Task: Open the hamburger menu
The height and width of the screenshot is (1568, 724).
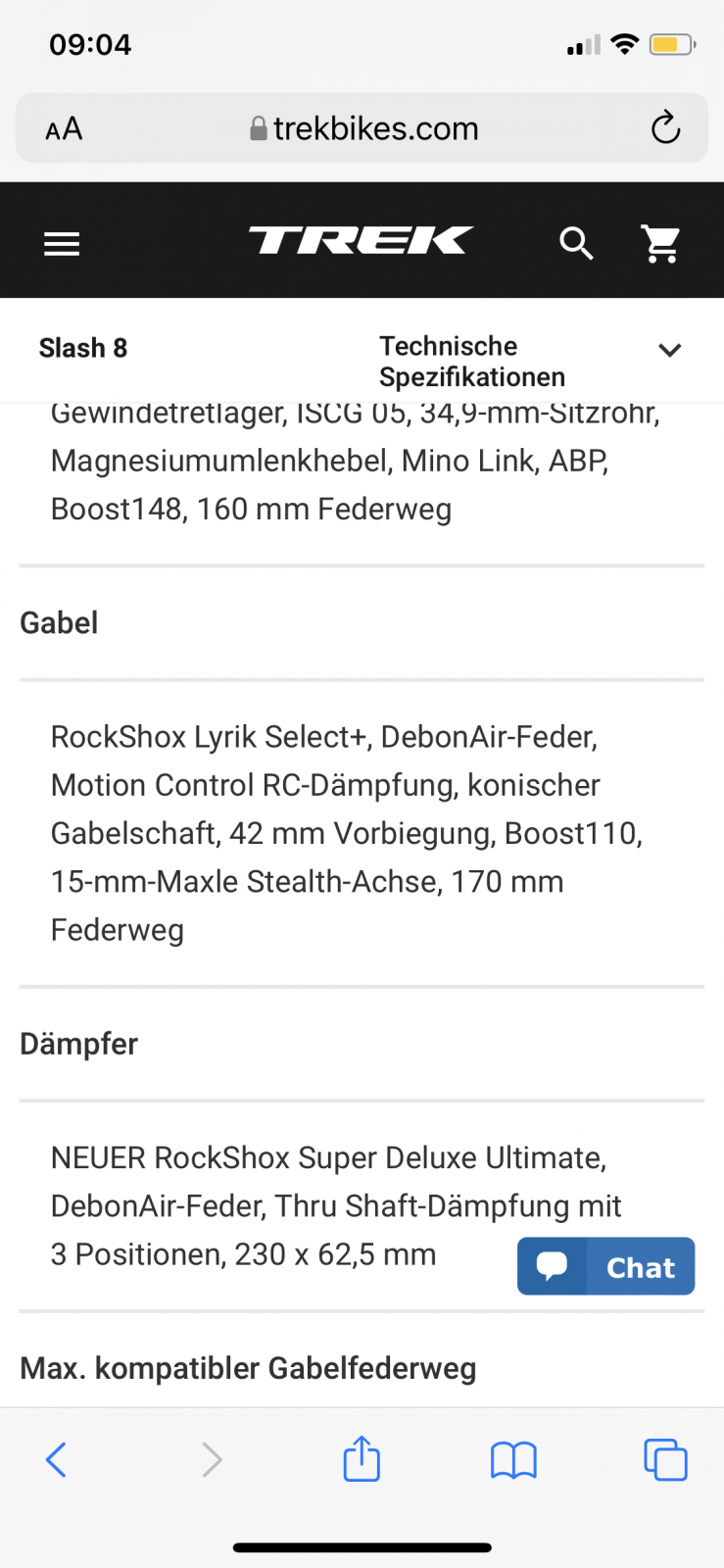Action: [62, 243]
